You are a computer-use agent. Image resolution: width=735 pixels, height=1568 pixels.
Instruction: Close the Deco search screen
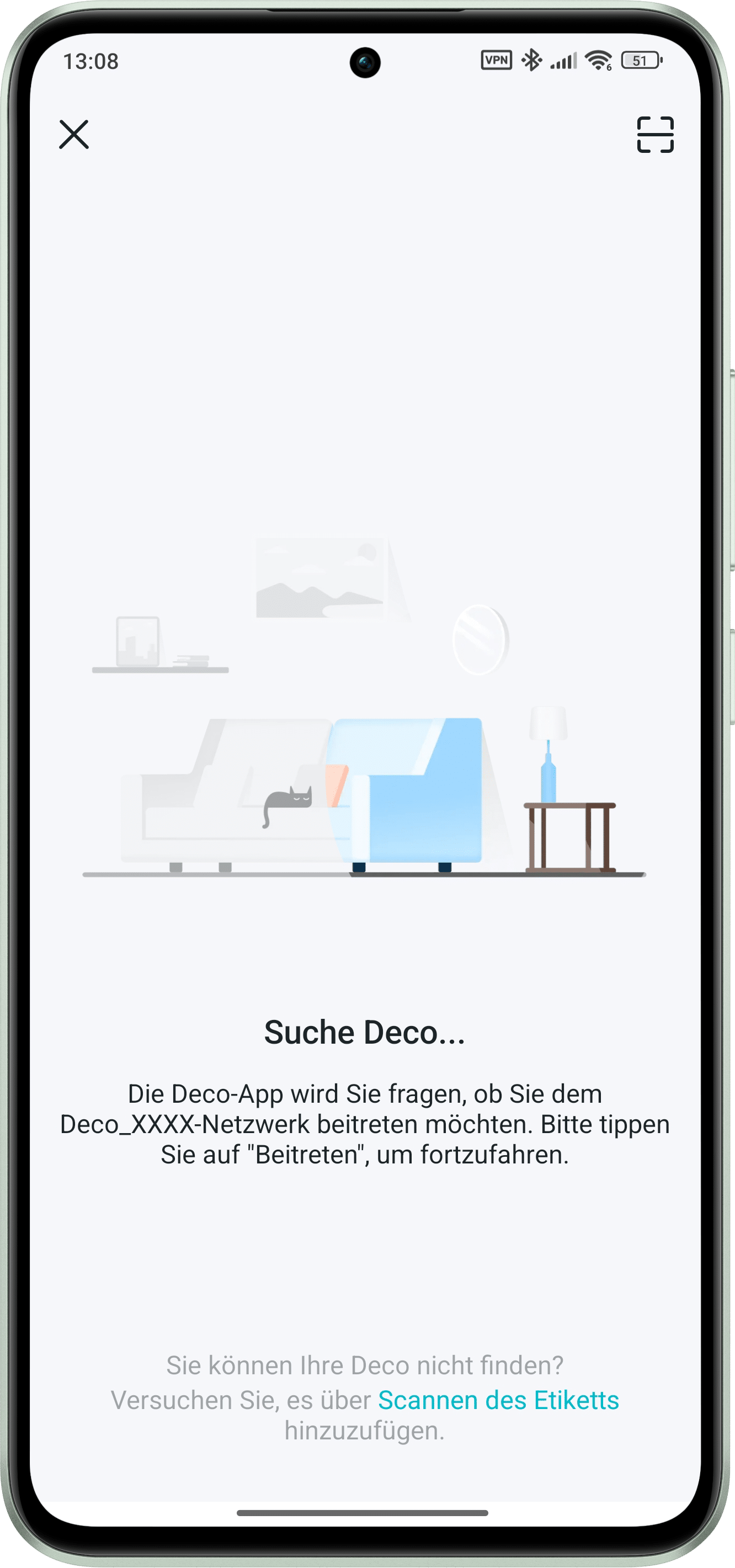[x=73, y=135]
